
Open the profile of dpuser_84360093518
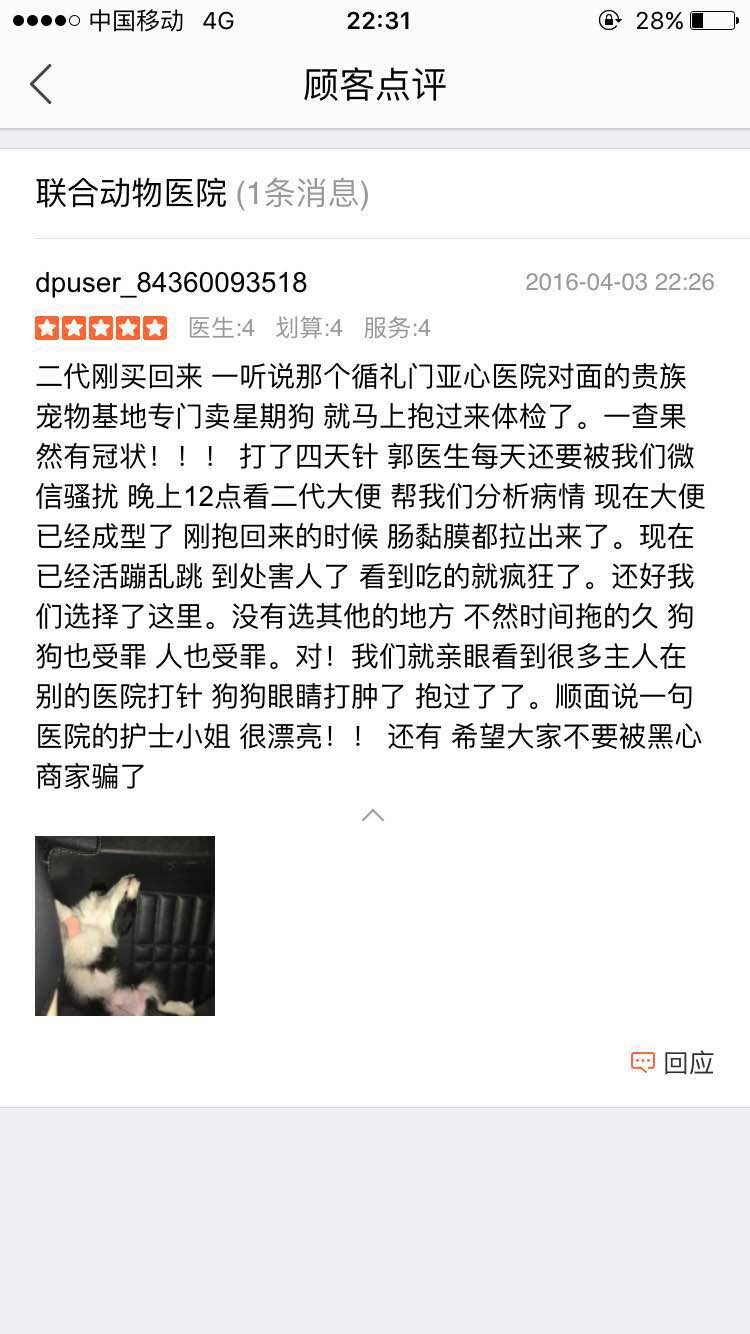[x=171, y=283]
